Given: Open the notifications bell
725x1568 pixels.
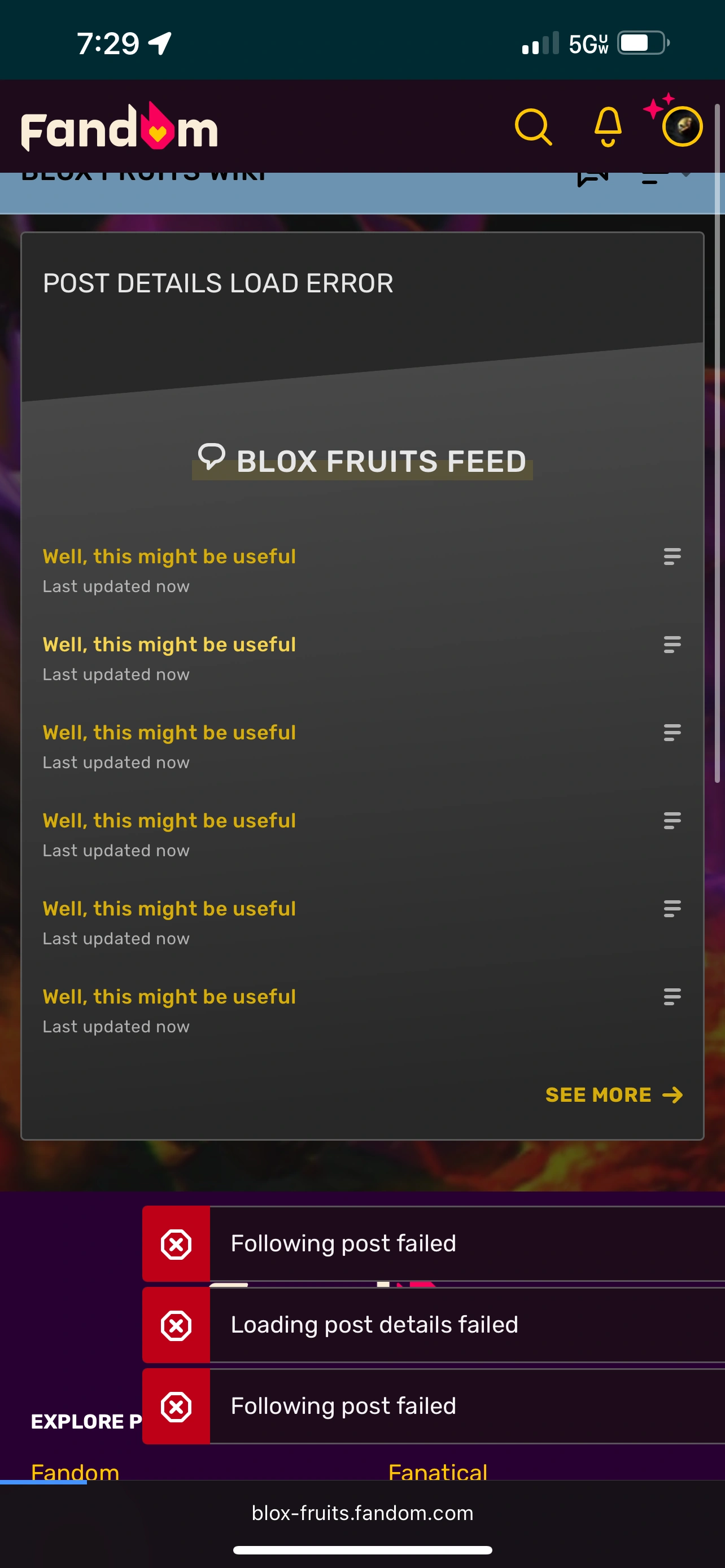Looking at the screenshot, I should (608, 127).
